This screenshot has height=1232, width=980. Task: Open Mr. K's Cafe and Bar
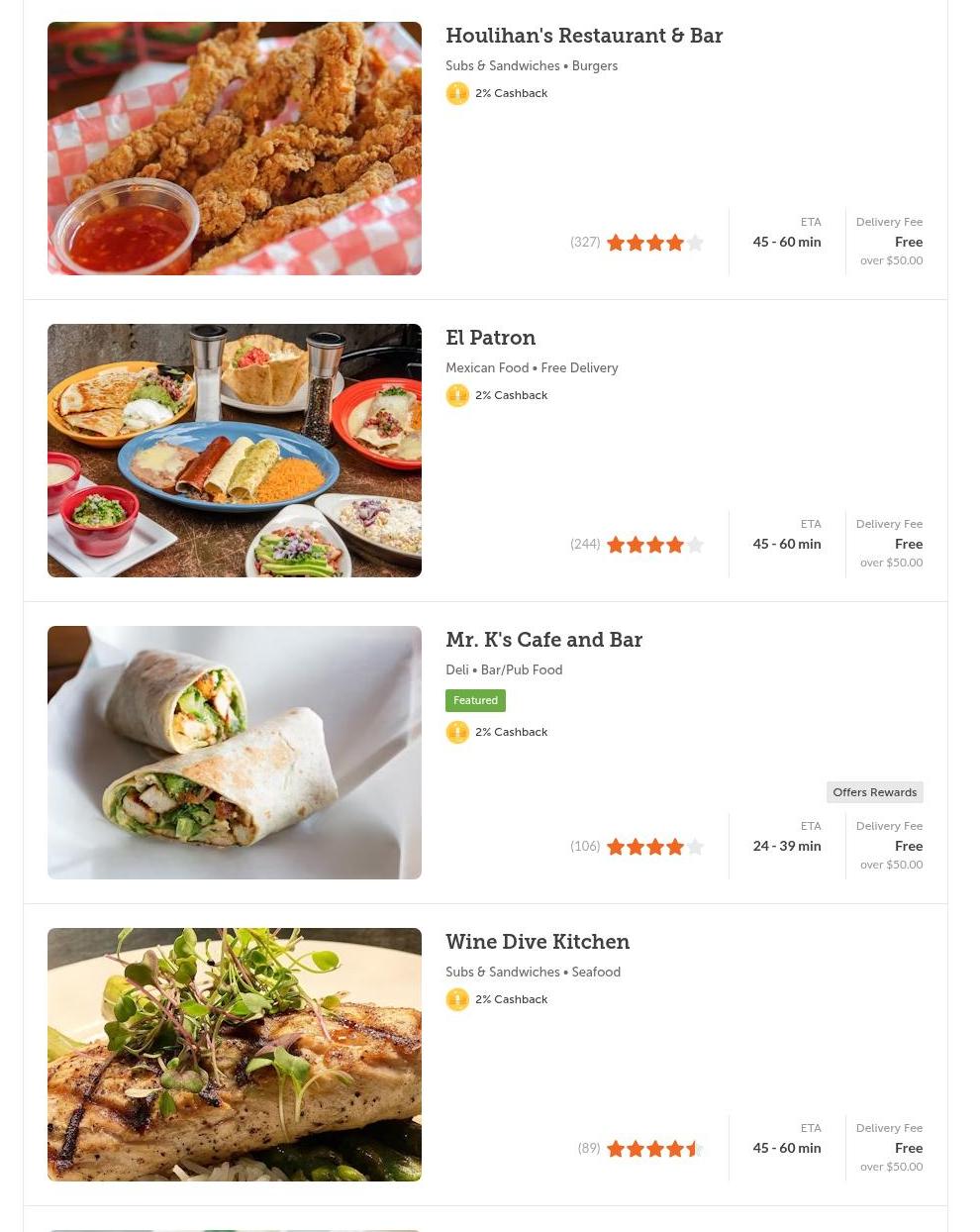click(543, 641)
